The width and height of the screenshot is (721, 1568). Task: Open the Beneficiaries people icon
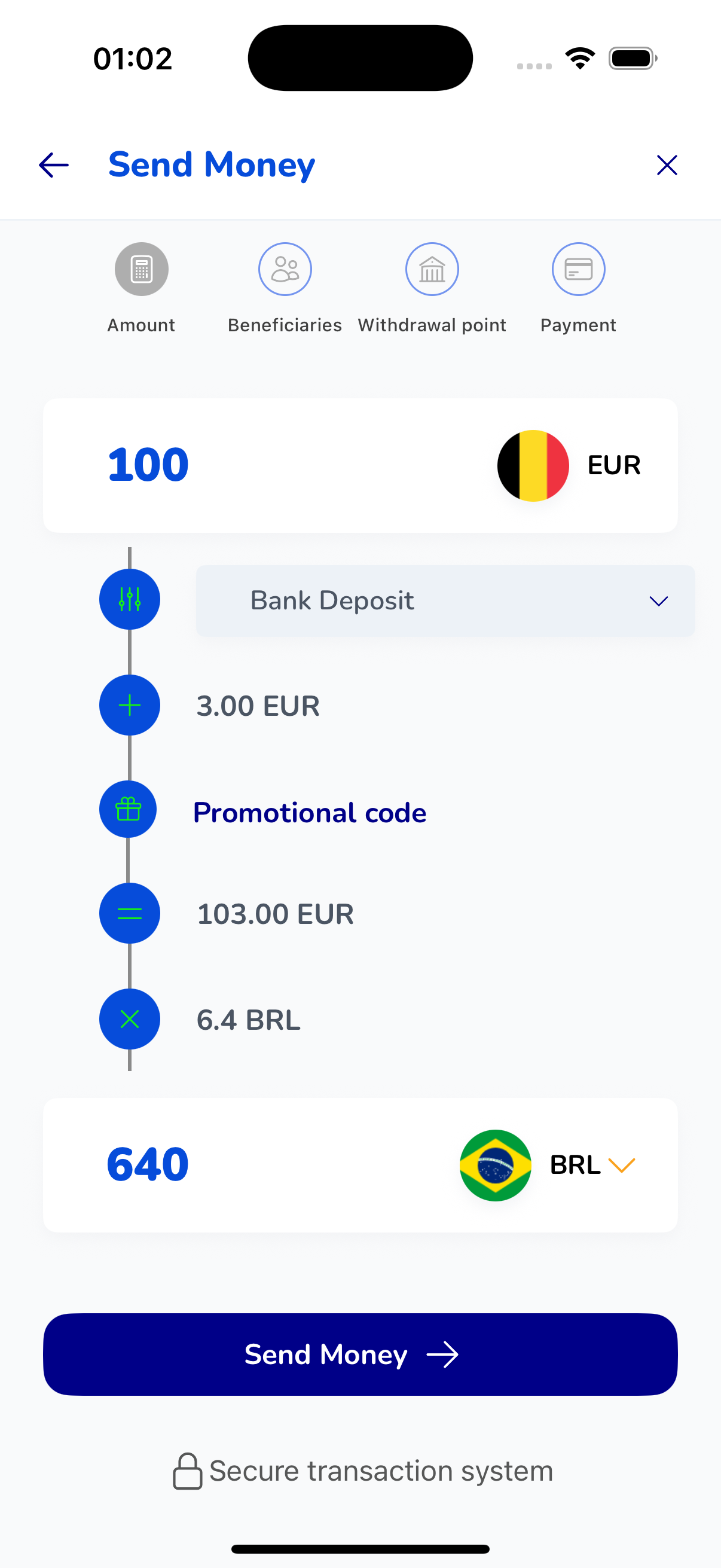tap(285, 269)
